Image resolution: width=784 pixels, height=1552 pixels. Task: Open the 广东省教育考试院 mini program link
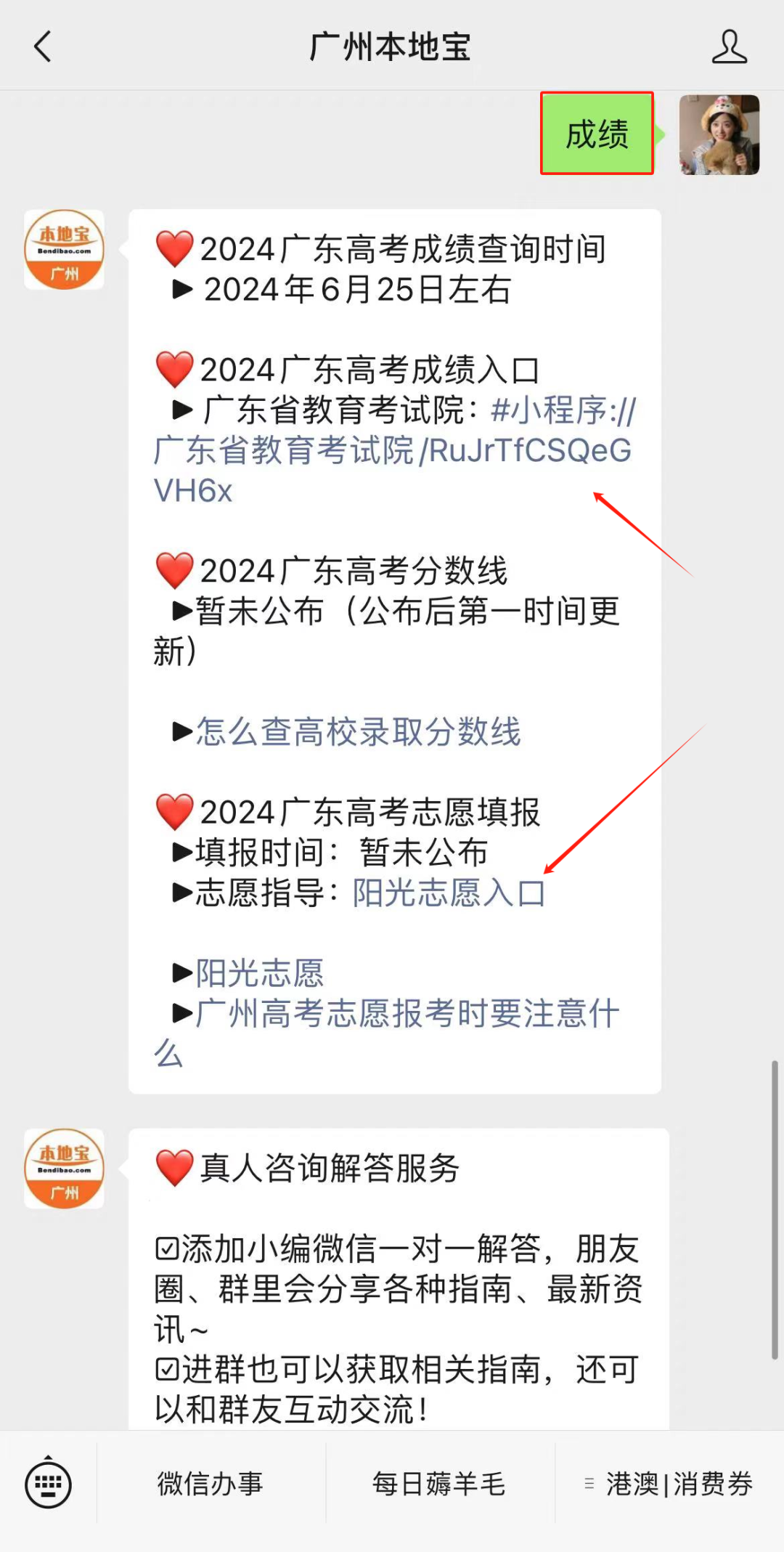(392, 450)
